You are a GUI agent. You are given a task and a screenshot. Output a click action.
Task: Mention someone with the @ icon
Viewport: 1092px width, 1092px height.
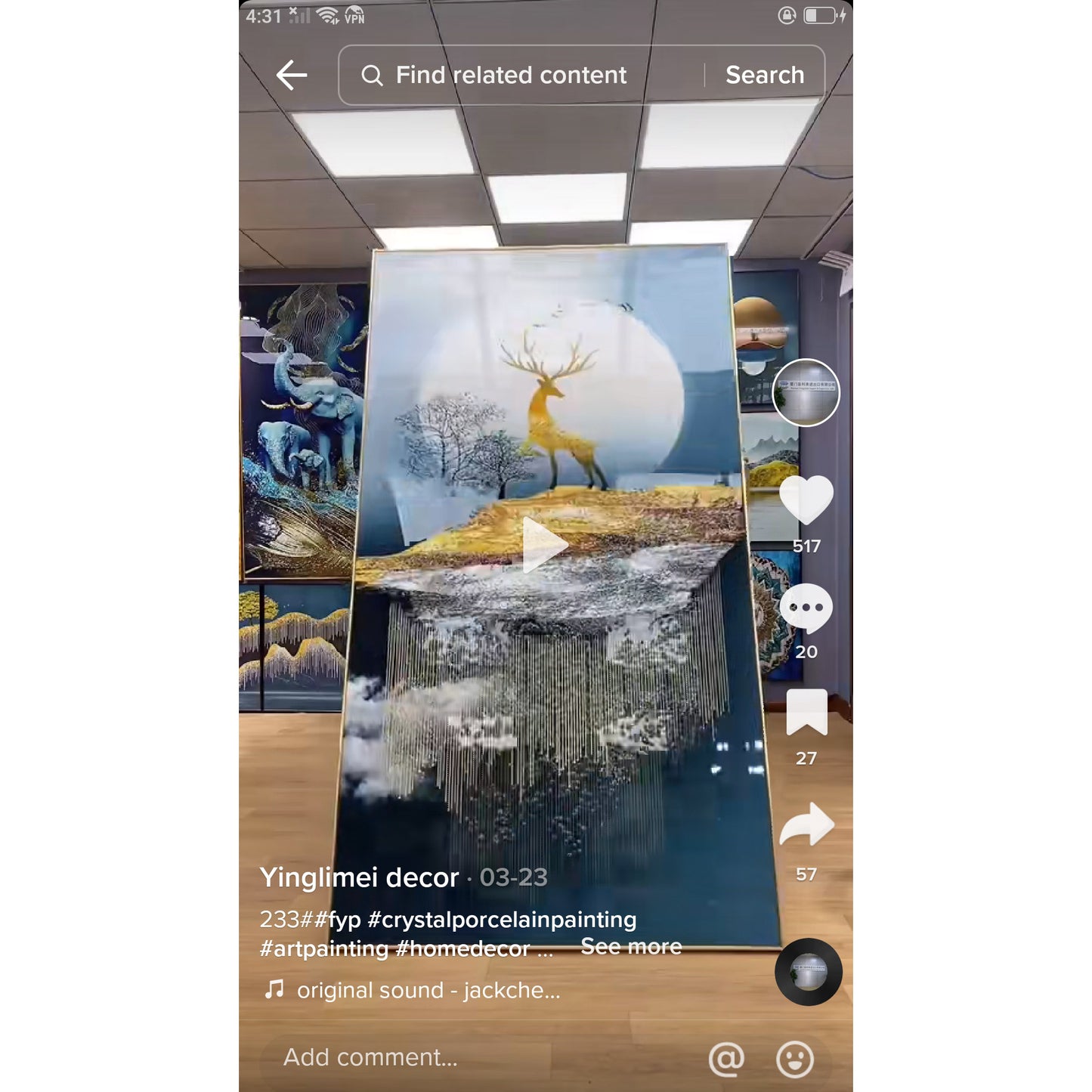(x=726, y=1059)
